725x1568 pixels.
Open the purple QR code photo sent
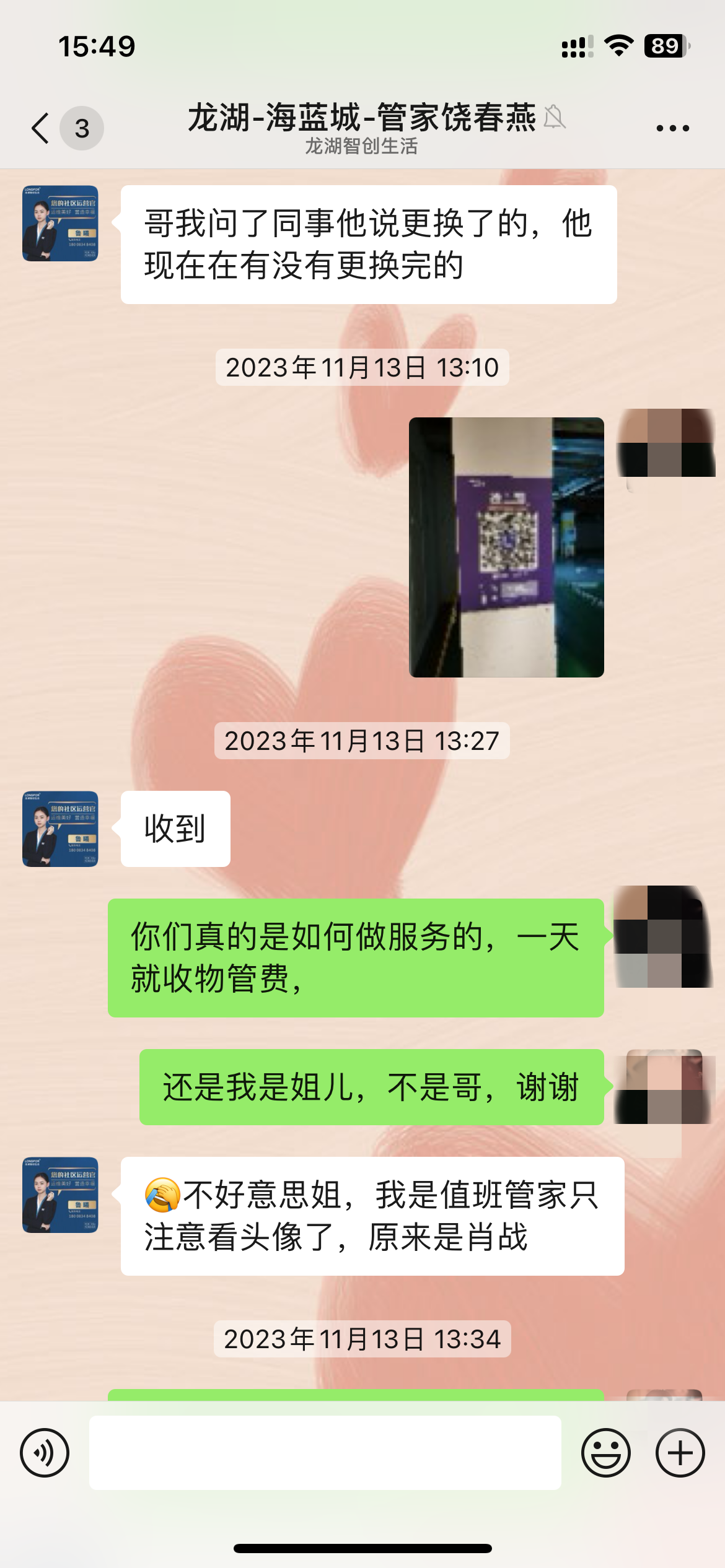click(x=506, y=547)
